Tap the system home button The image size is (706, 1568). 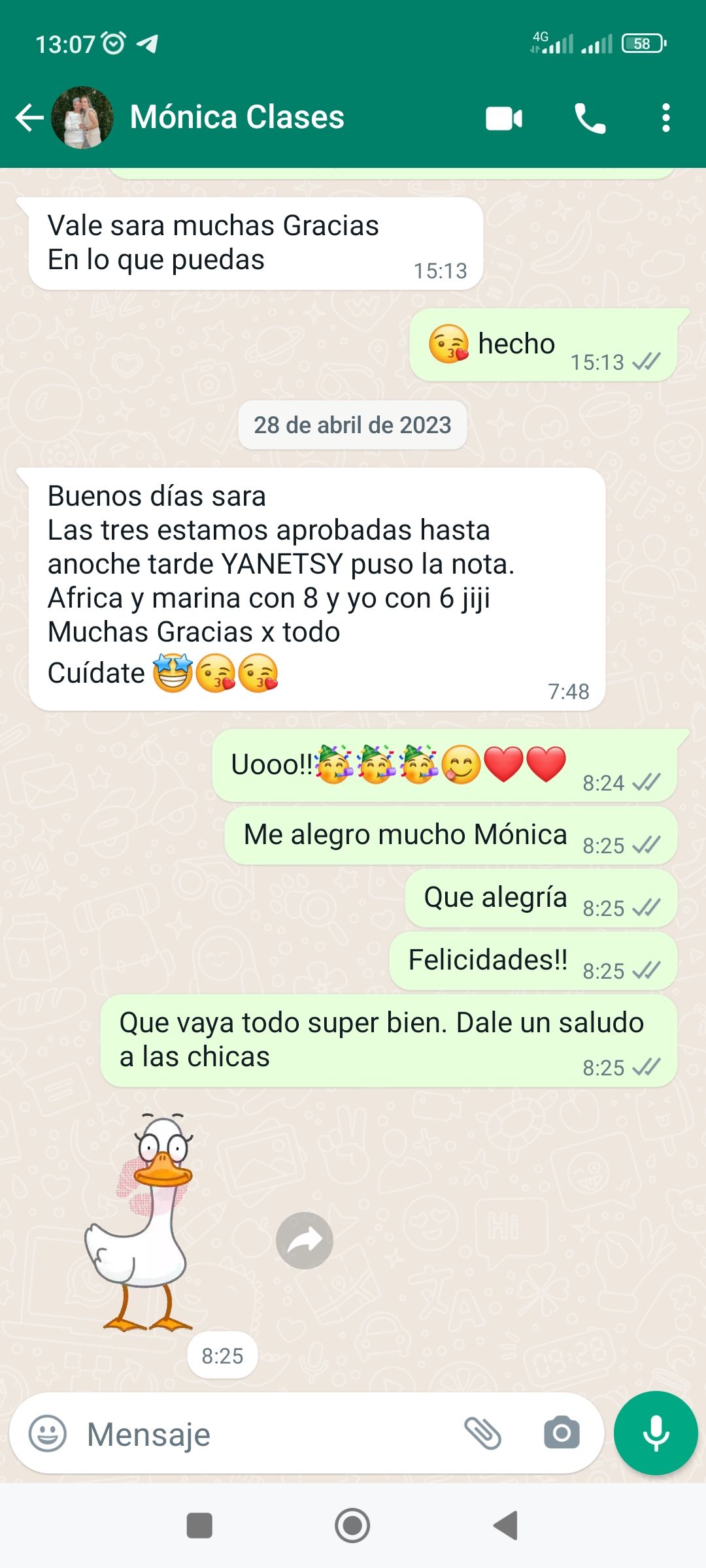(352, 1526)
